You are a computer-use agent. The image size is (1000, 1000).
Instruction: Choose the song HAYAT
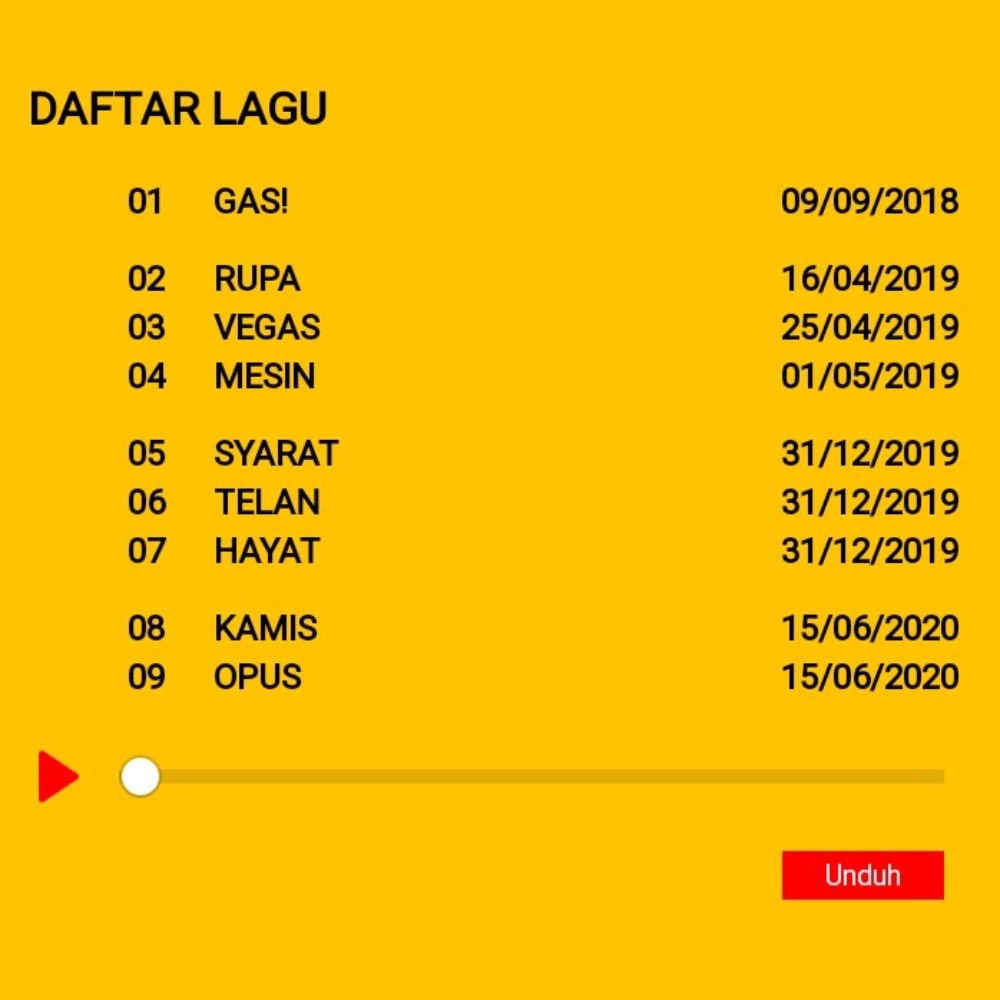click(267, 551)
